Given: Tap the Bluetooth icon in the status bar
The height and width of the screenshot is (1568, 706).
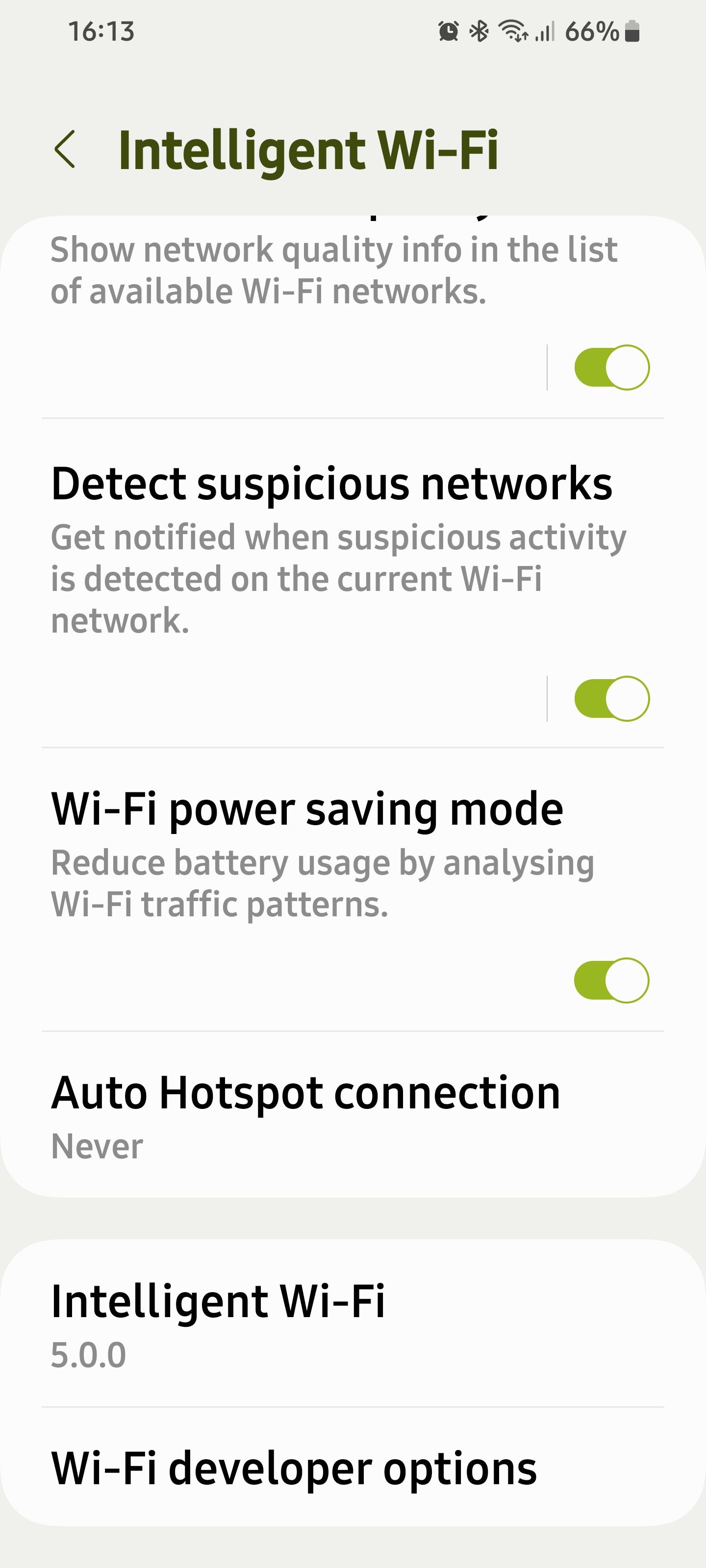Looking at the screenshot, I should [x=479, y=32].
